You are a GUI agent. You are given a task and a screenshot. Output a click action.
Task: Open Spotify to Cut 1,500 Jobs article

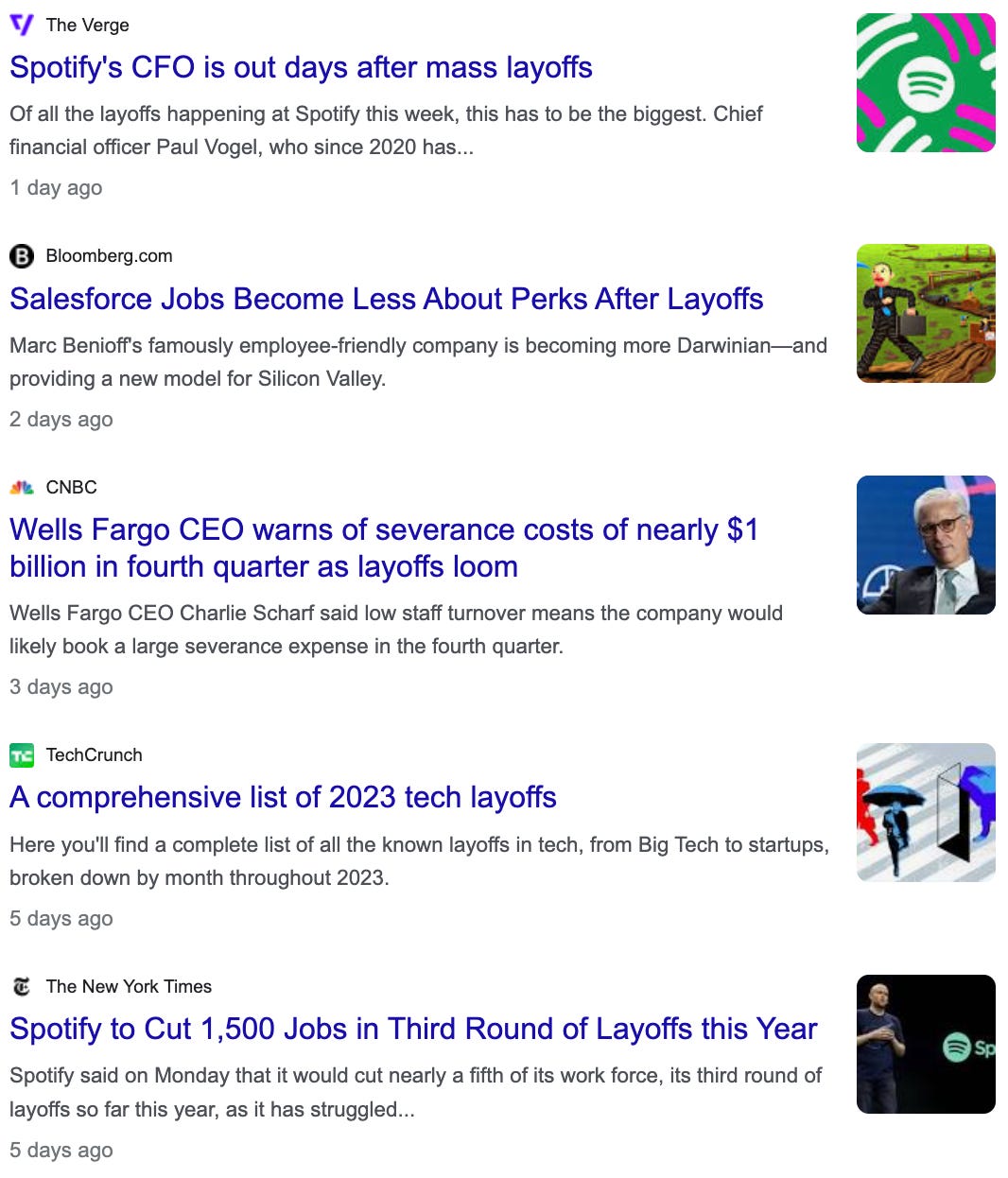pyautogui.click(x=413, y=1029)
